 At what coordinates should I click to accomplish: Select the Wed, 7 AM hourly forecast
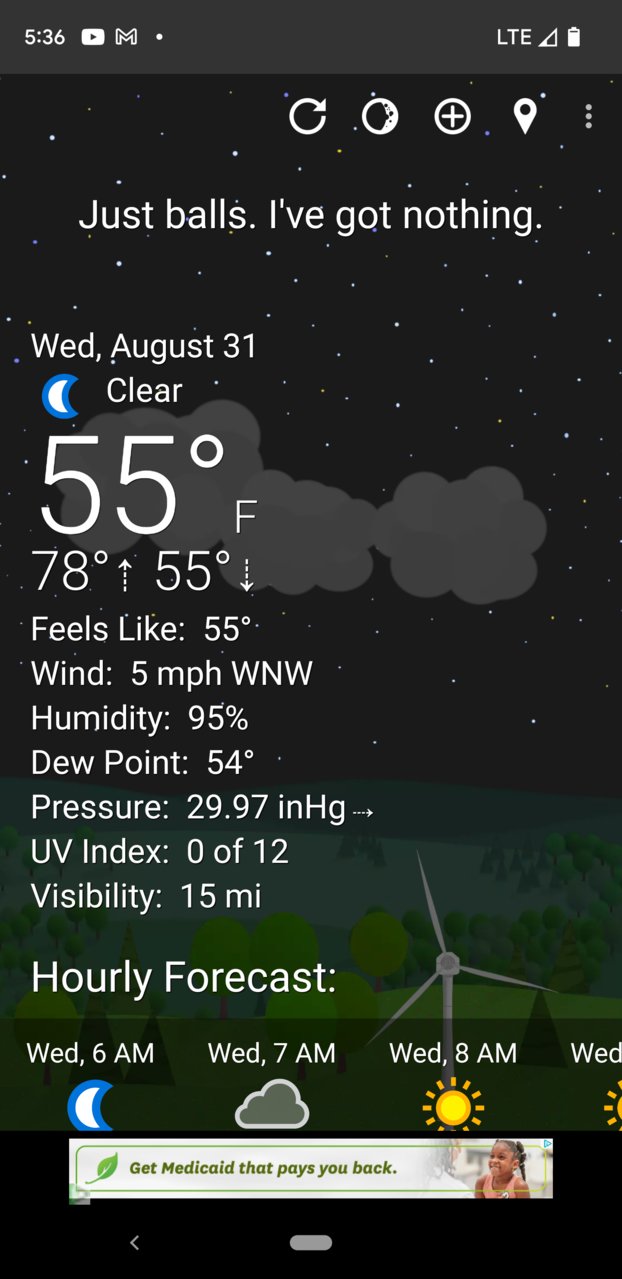coord(272,1085)
